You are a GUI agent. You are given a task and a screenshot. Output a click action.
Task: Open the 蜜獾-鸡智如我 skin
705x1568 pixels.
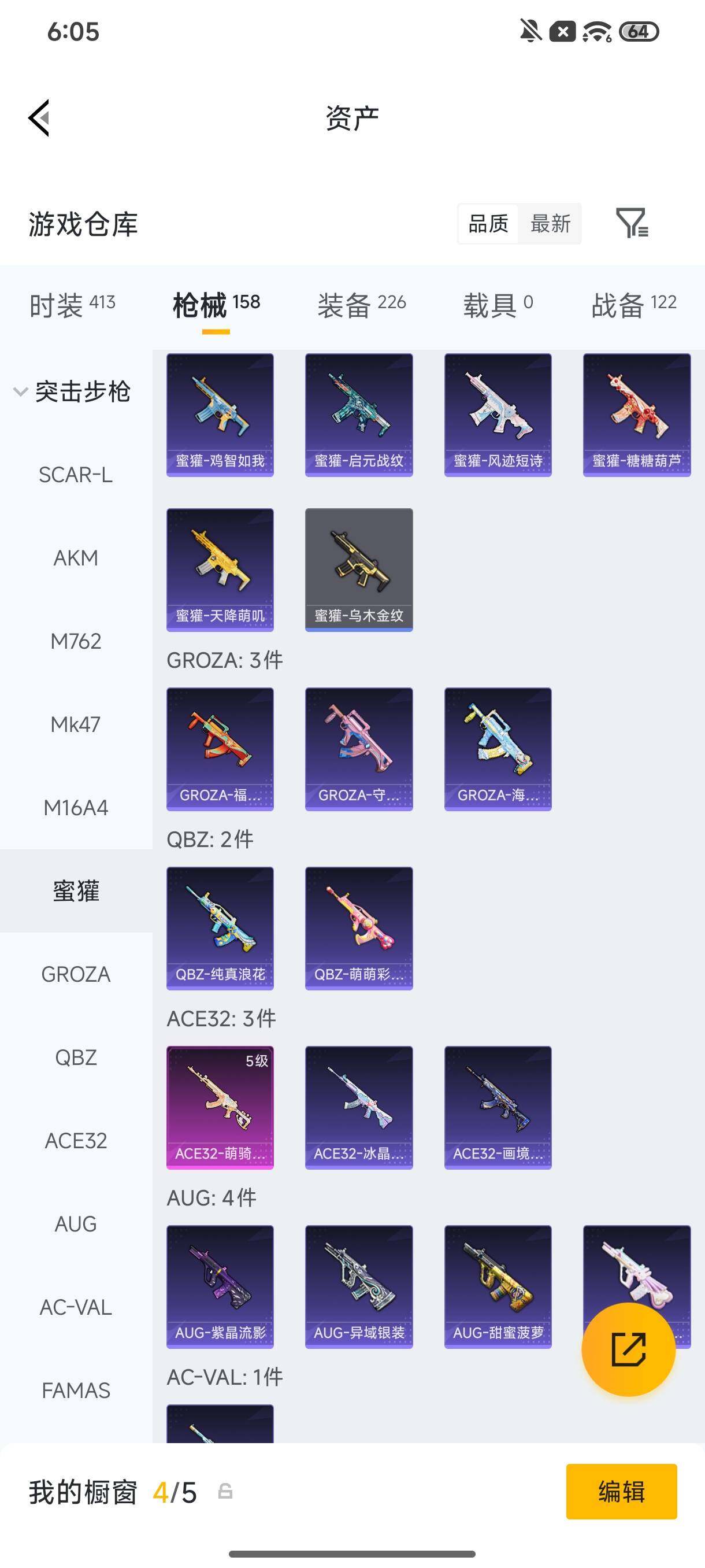pyautogui.click(x=220, y=415)
